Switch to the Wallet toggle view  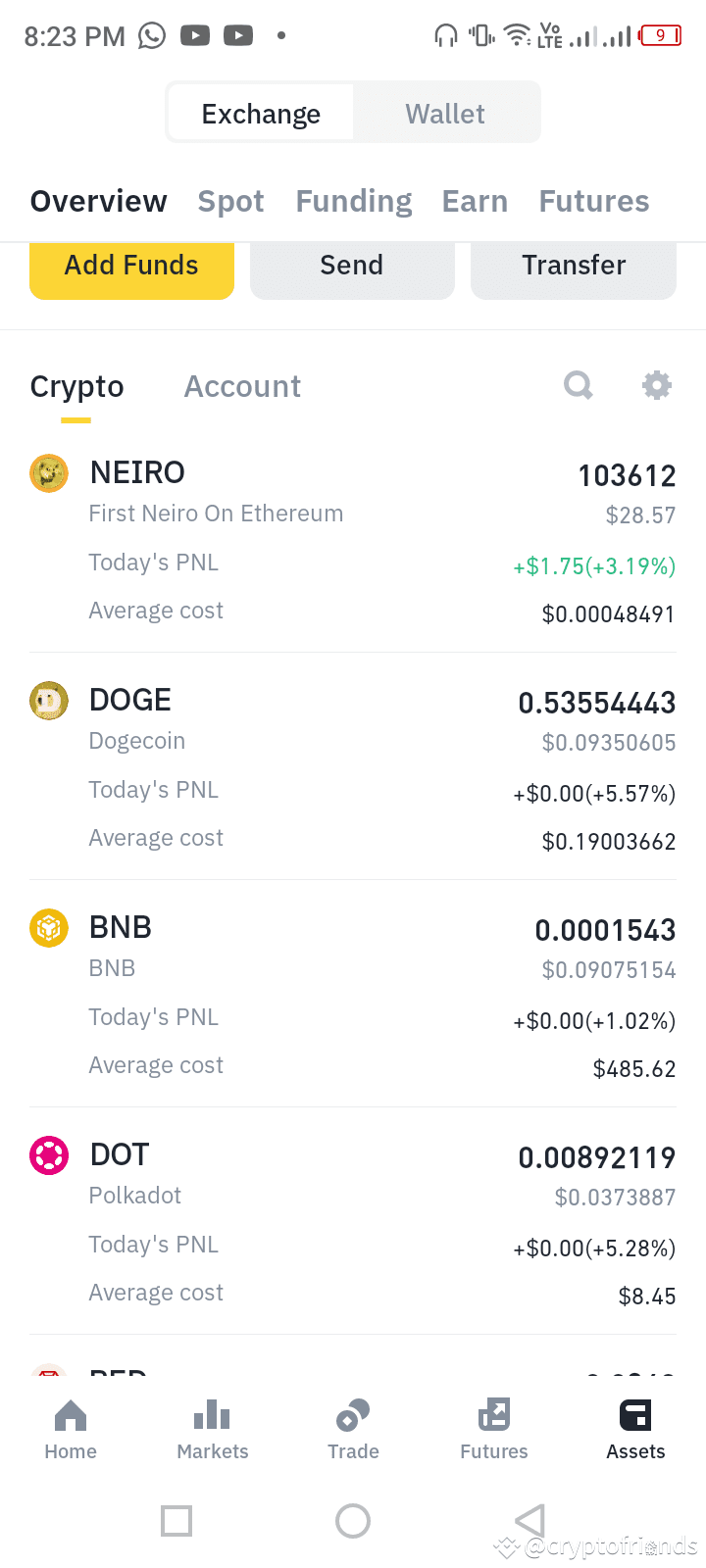(x=444, y=113)
